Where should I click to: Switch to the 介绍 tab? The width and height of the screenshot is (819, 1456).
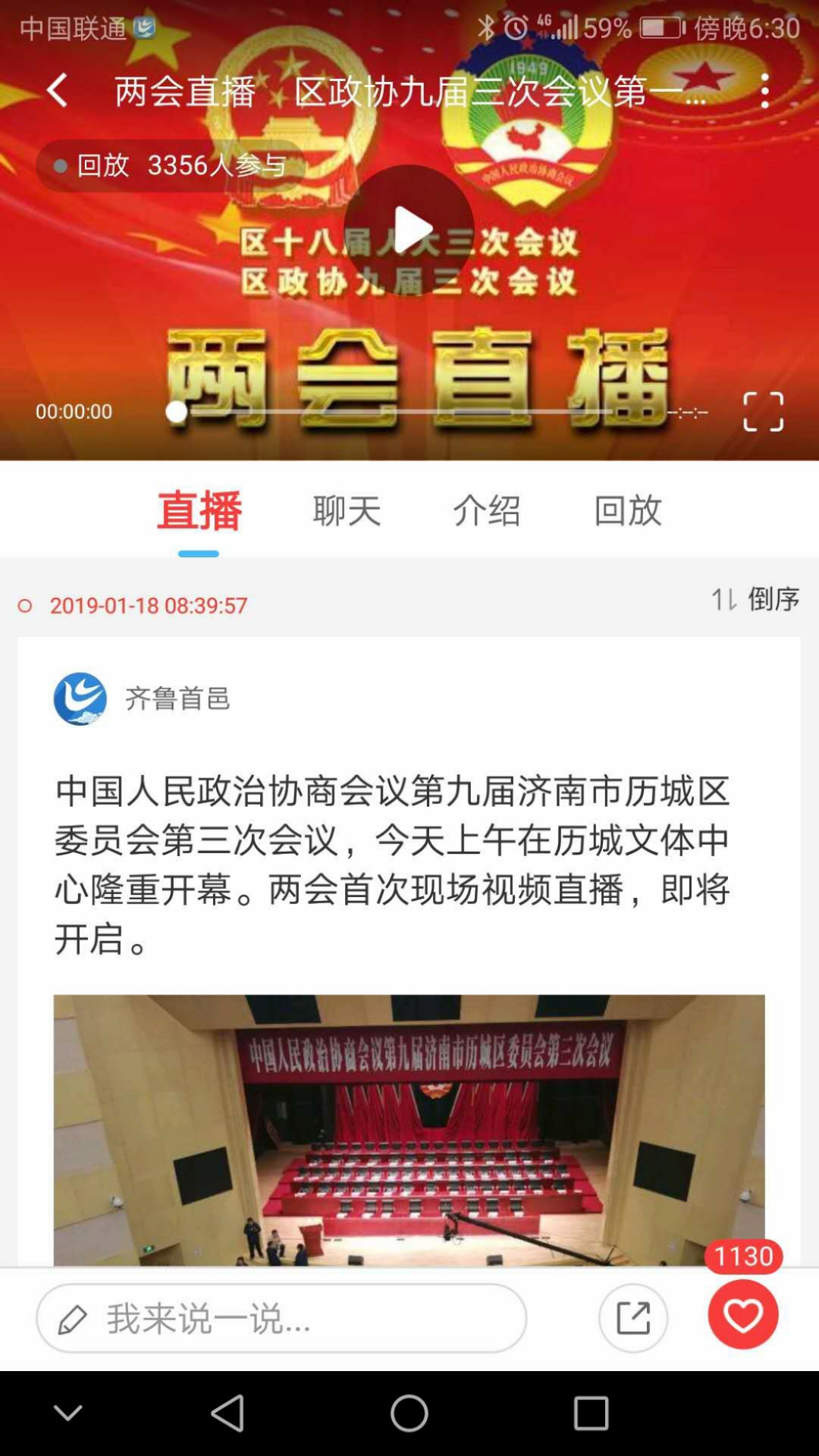487,510
